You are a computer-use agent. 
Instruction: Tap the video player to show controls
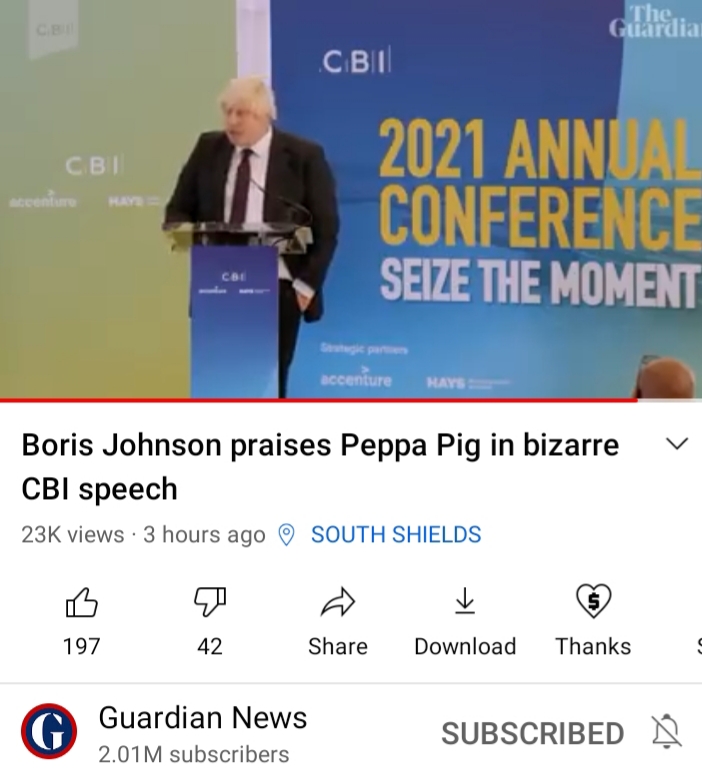pos(350,200)
